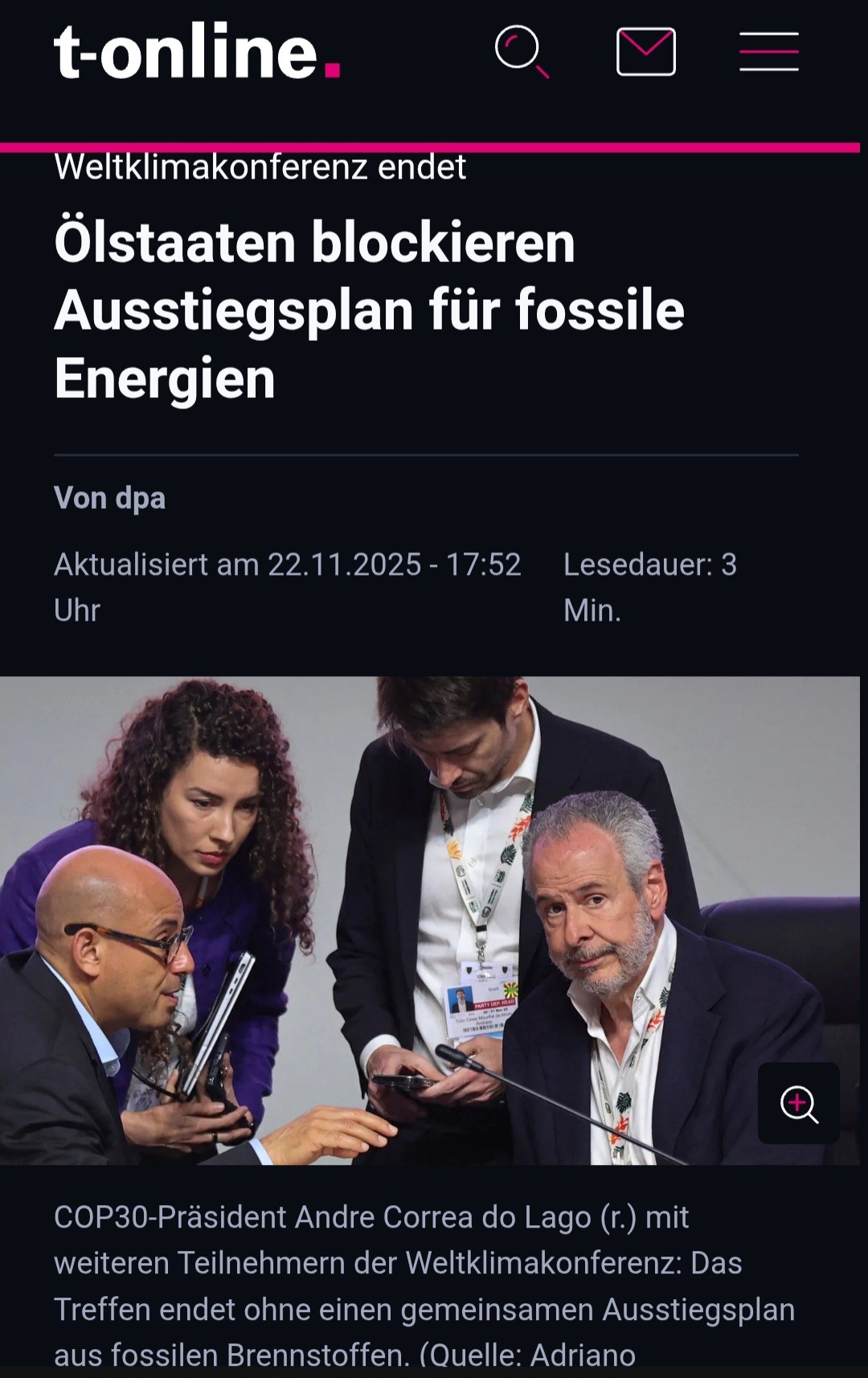Open the mail envelope icon
Screen dimensions: 868x1378
click(645, 51)
